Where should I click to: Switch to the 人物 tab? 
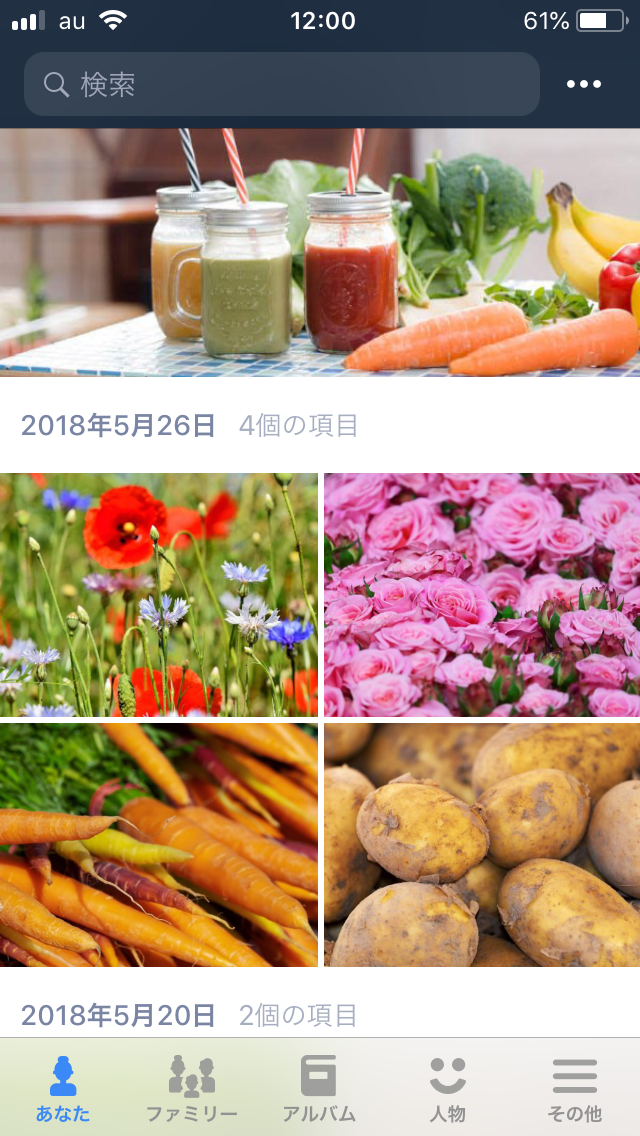tap(447, 1088)
